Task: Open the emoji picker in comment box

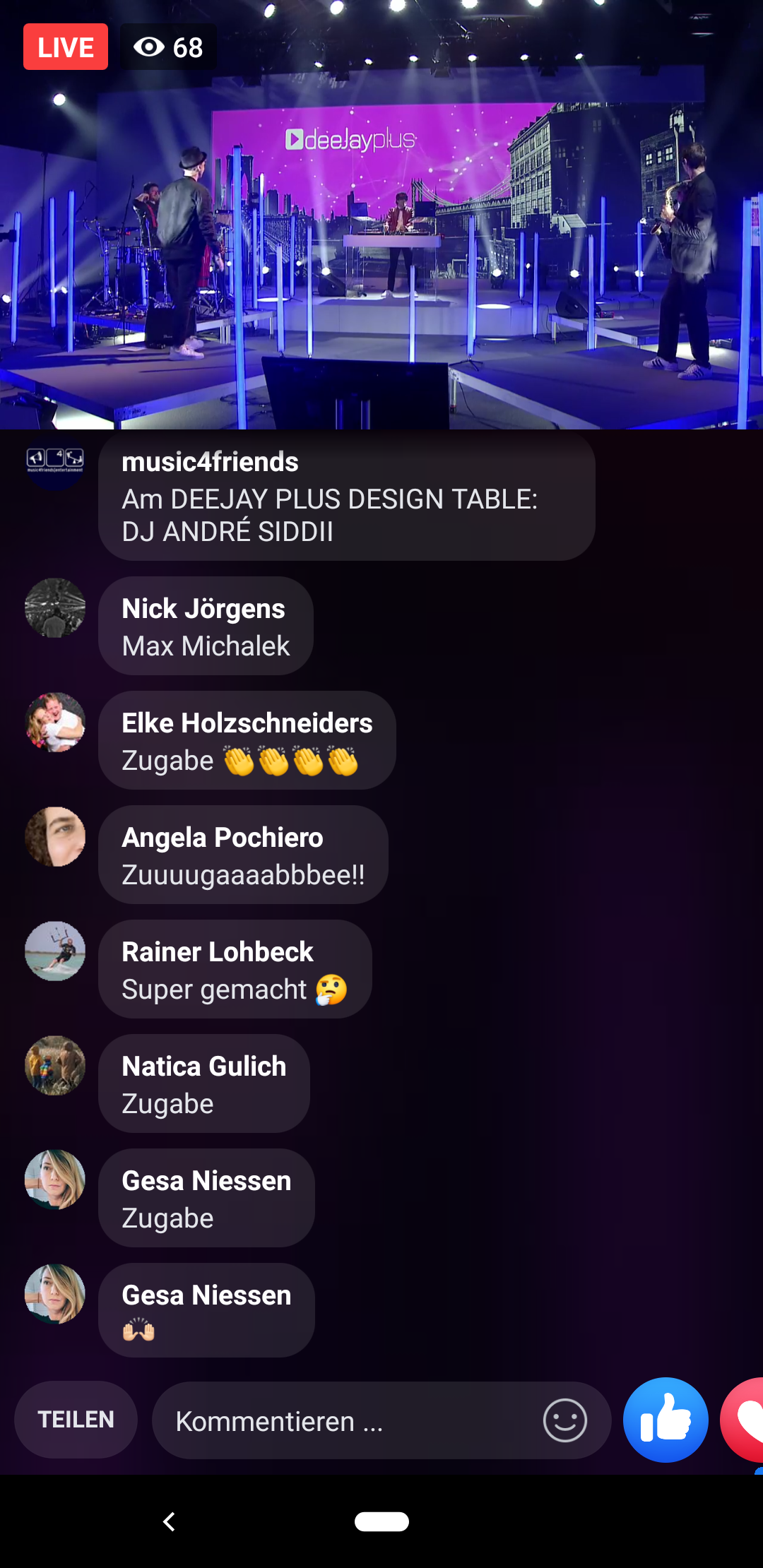Action: coord(564,1420)
